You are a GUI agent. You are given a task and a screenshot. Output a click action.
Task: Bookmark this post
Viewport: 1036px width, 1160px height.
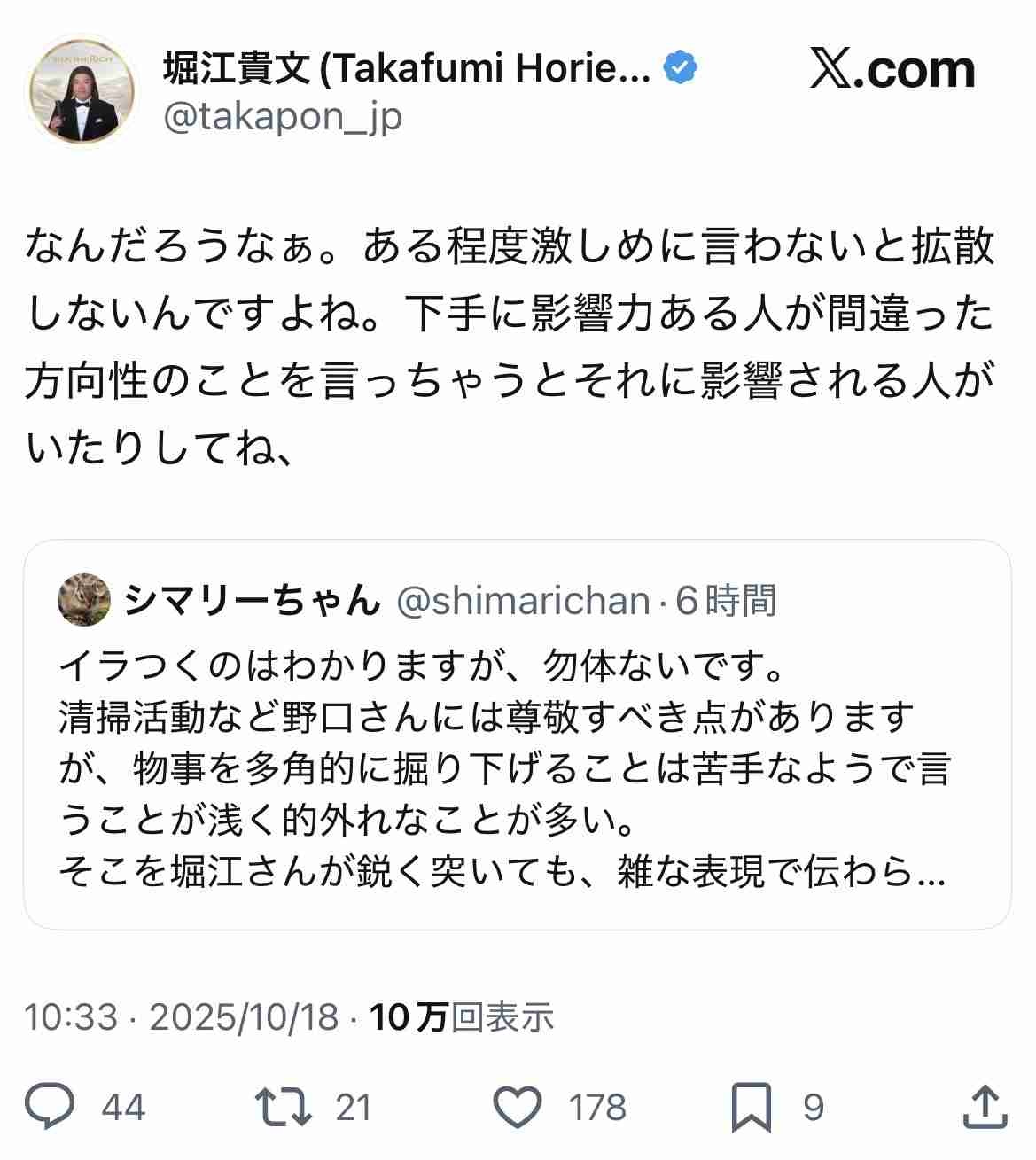(752, 1107)
